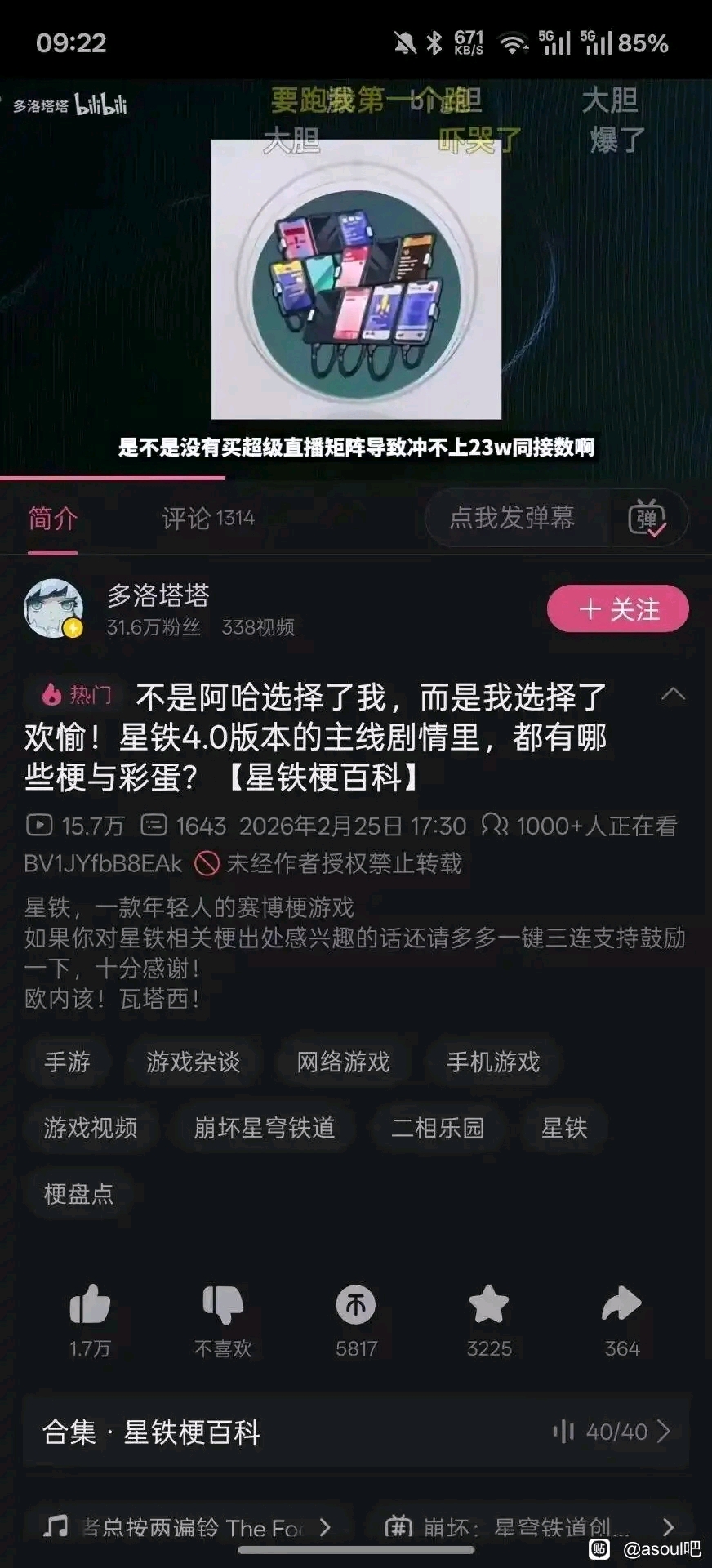
Task: Select the 手游 tag chip
Action: (x=67, y=1062)
